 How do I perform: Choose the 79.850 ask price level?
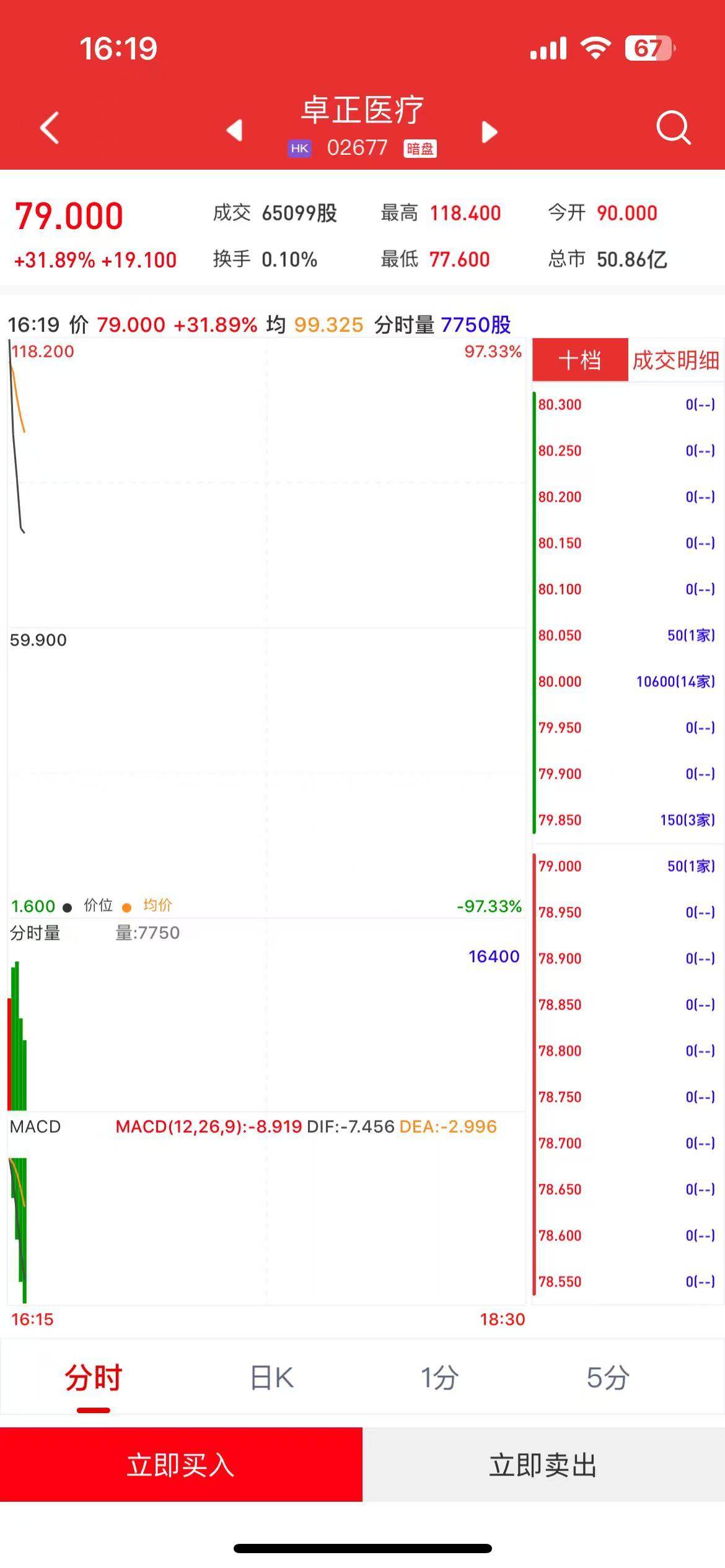click(626, 820)
